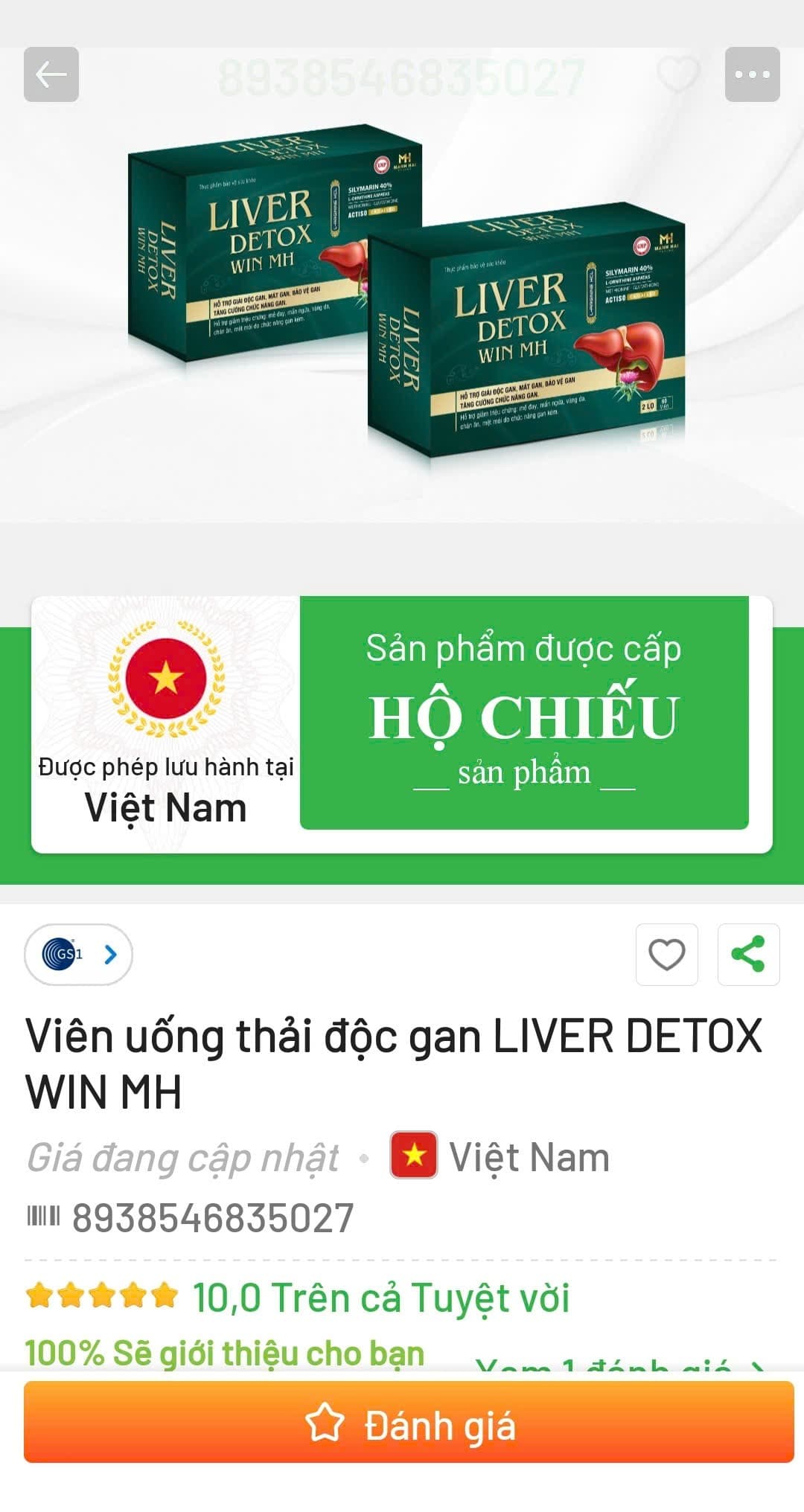Toggle the favorite heart at top right

676,74
